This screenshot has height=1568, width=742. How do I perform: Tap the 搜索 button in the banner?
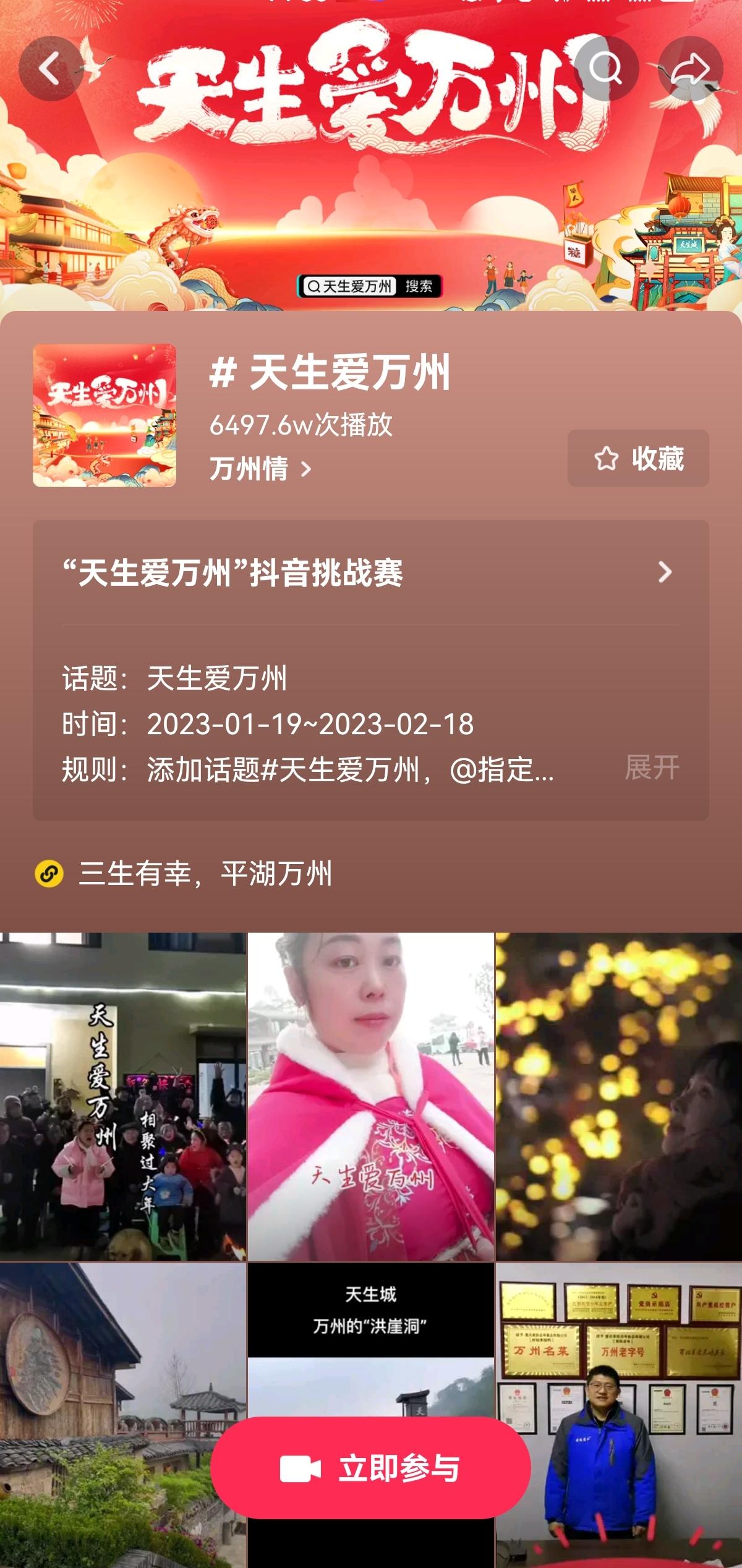click(x=419, y=286)
